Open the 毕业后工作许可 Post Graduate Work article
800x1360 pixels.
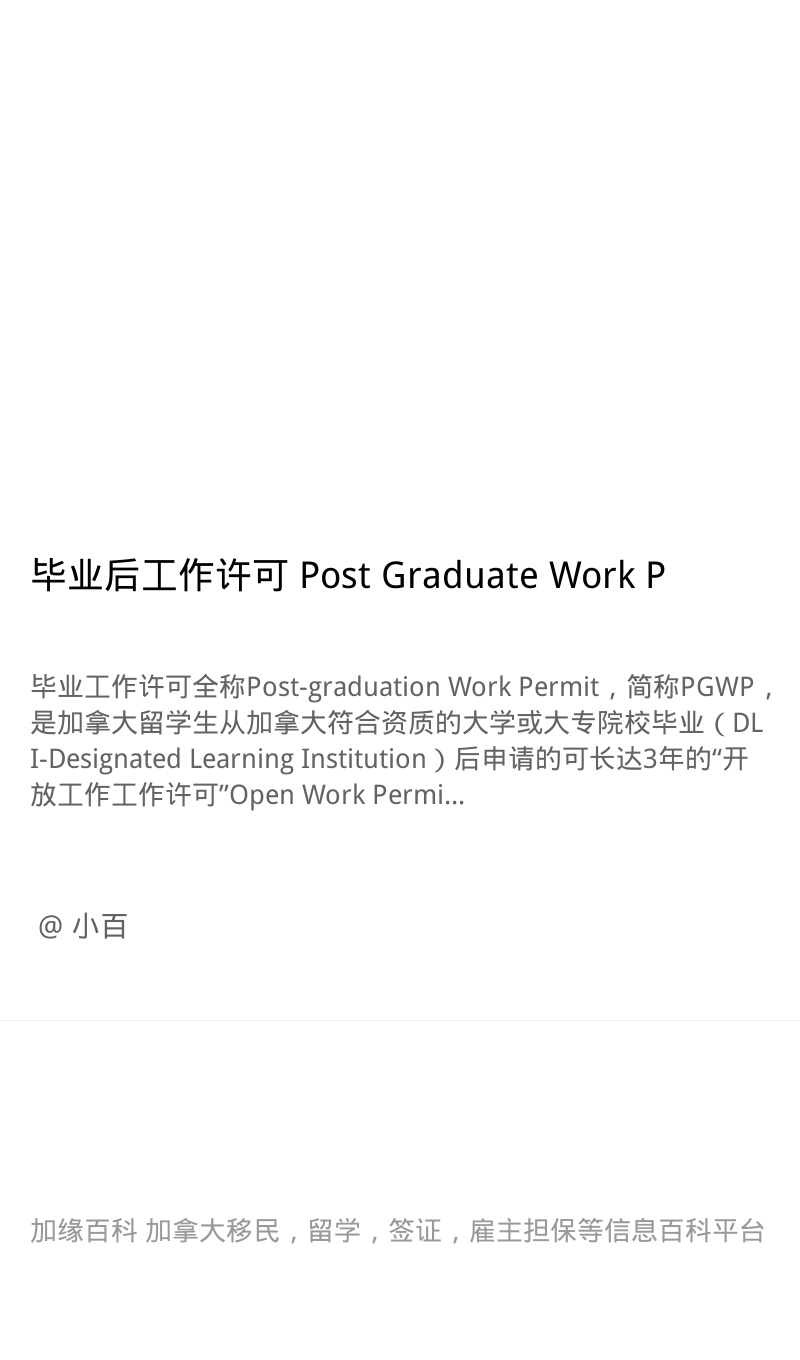click(348, 576)
